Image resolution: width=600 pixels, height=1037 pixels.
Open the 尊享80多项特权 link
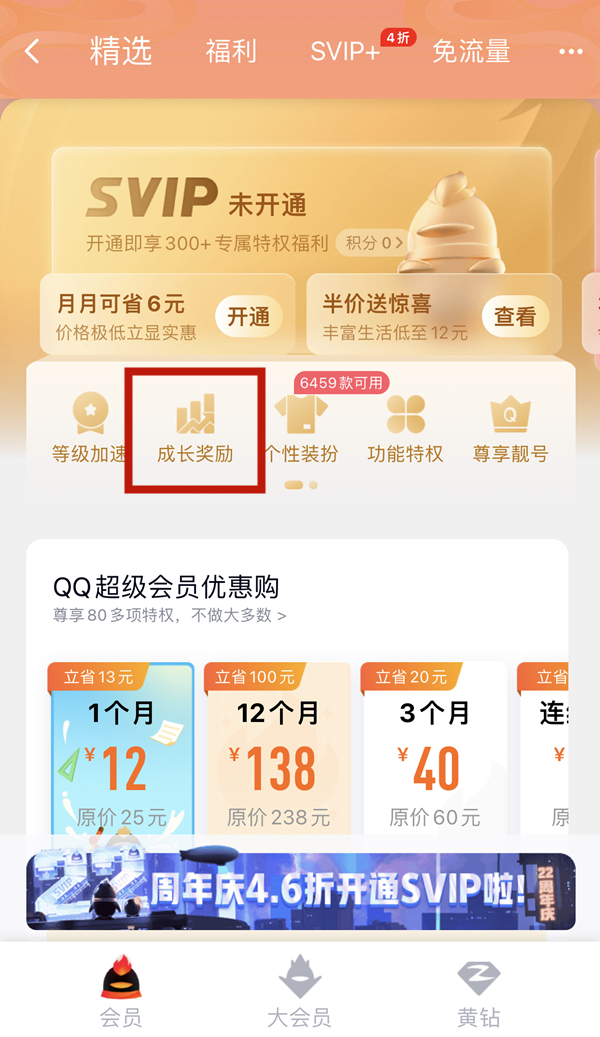(x=169, y=615)
